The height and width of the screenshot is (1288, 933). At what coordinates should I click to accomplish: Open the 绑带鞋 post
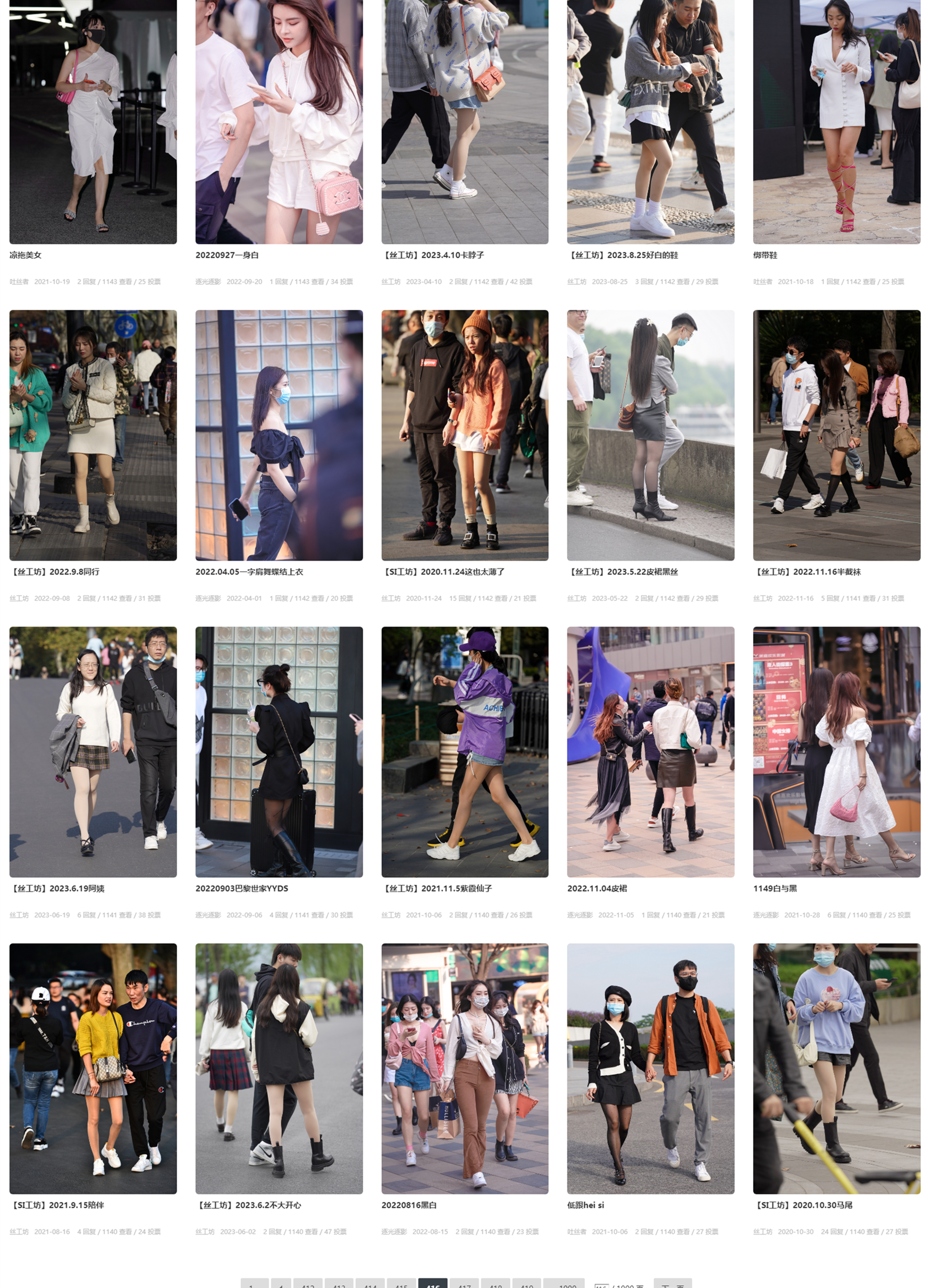765,255
